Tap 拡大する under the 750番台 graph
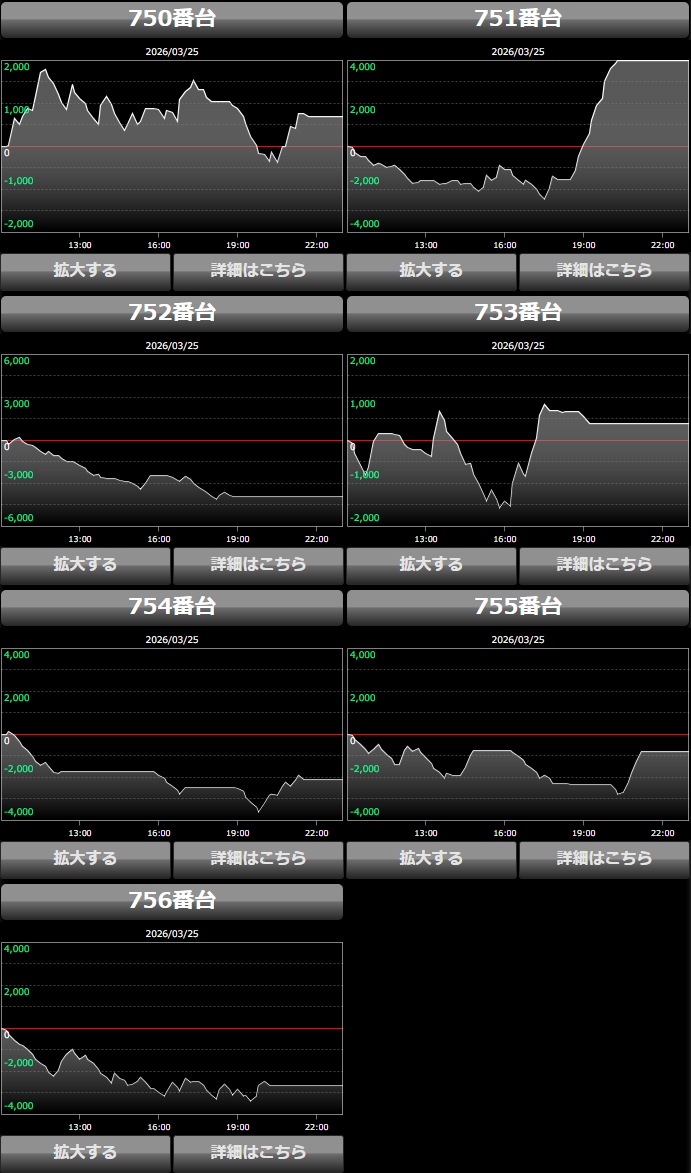The height and width of the screenshot is (1173, 691). 86,270
